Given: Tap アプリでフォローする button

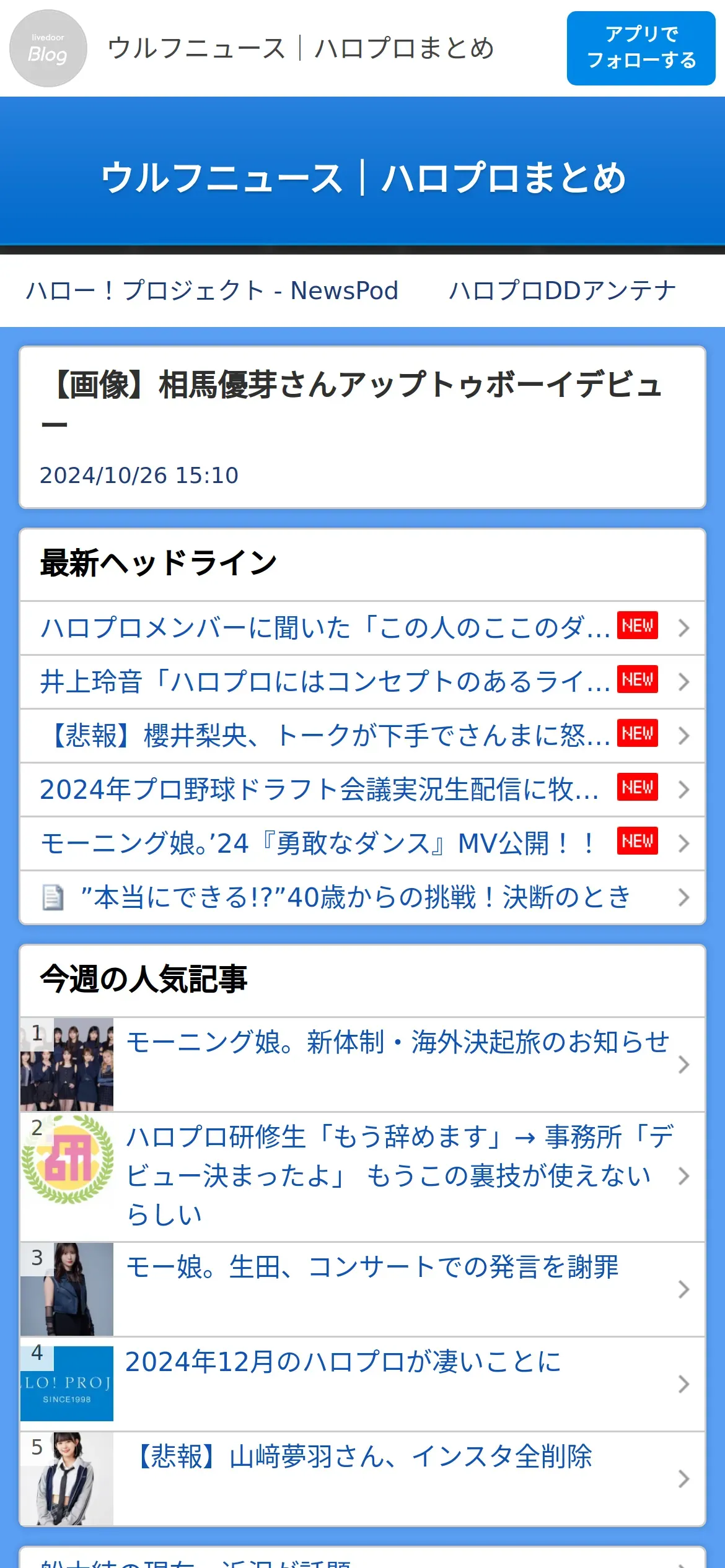Looking at the screenshot, I should (640, 48).
